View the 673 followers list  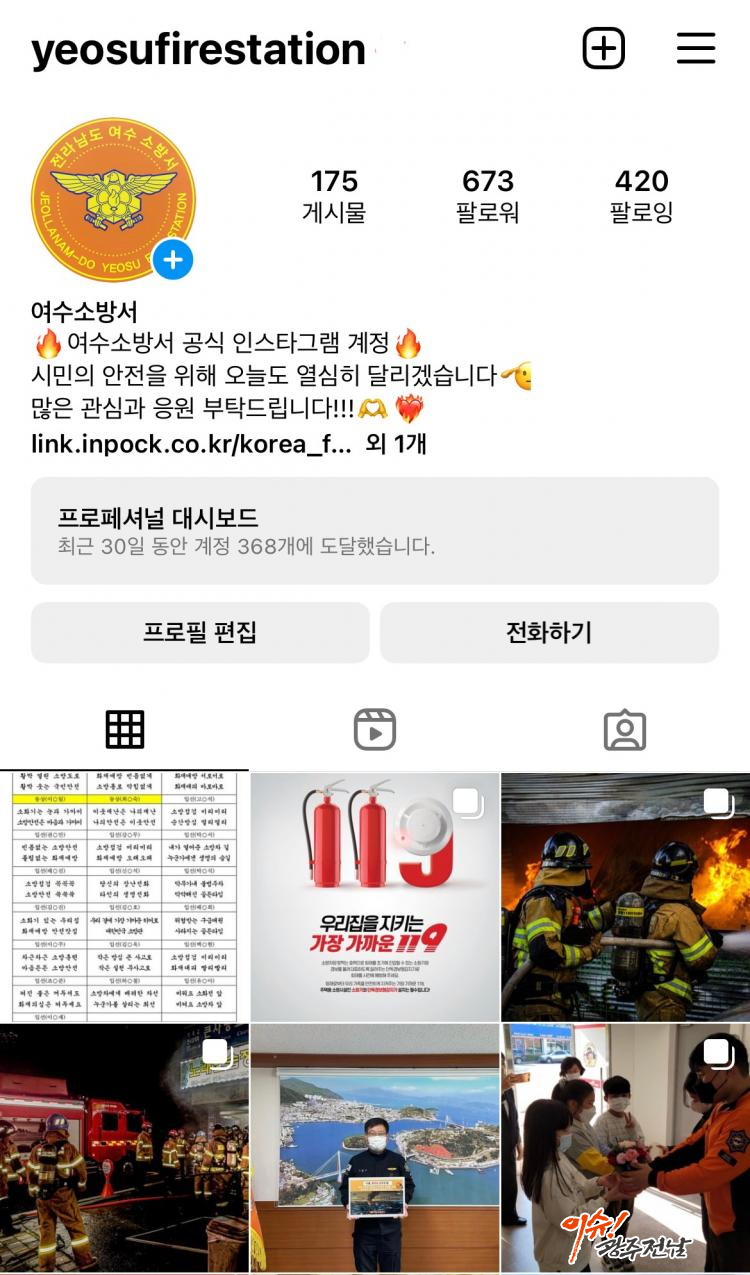click(488, 194)
